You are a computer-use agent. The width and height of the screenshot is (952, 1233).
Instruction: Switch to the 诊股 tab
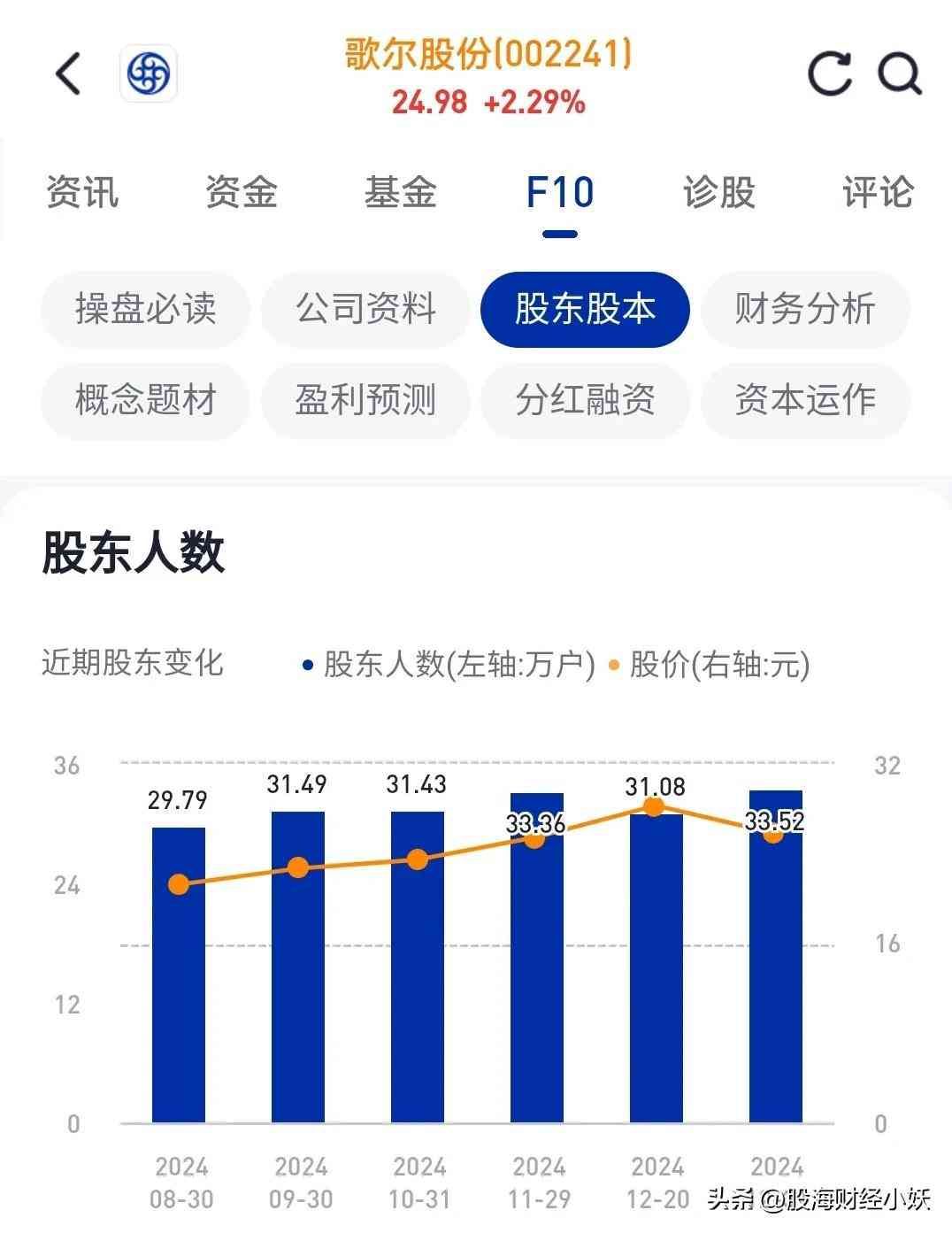click(x=718, y=192)
